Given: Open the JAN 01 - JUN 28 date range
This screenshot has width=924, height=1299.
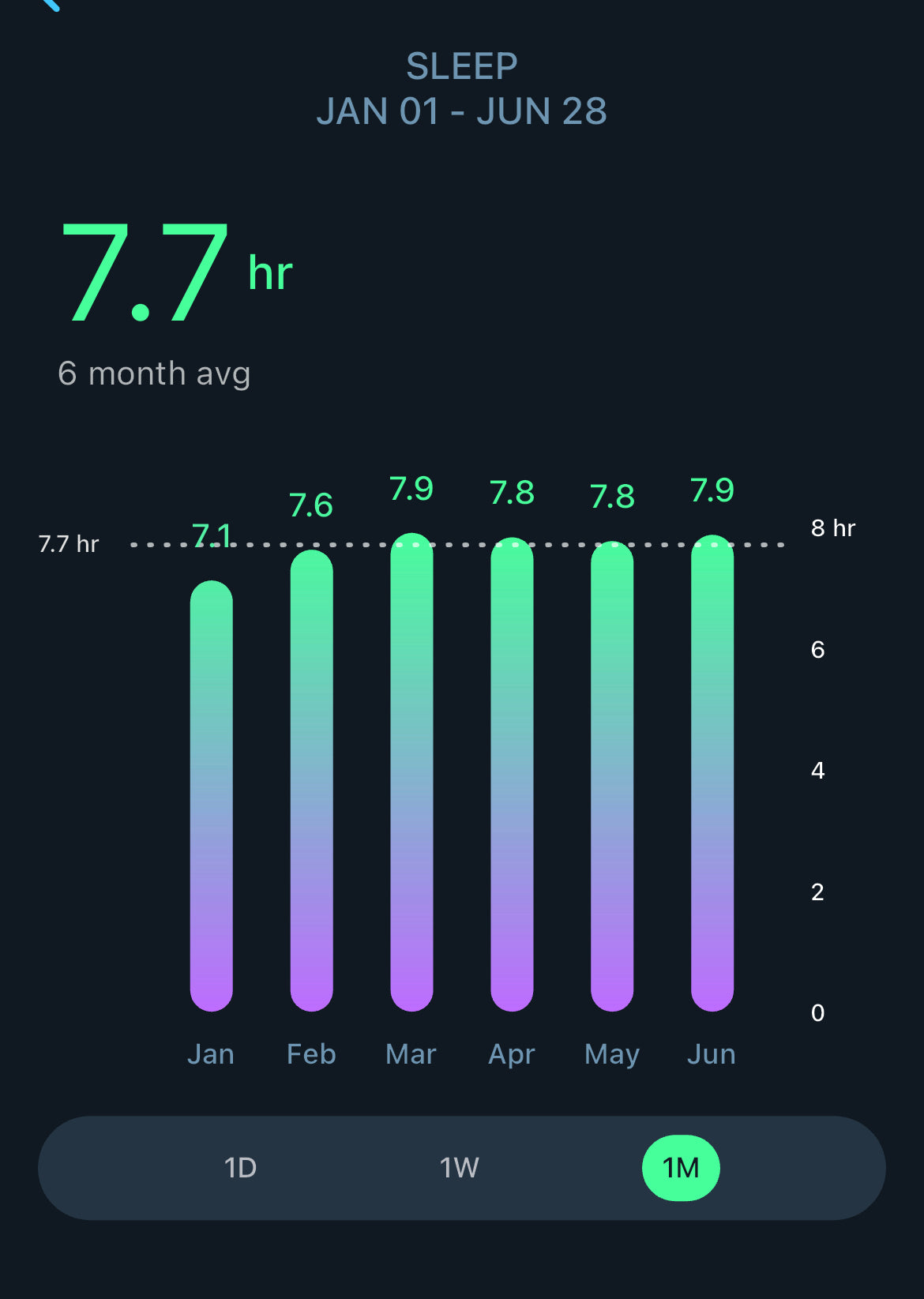Looking at the screenshot, I should pos(462,111).
